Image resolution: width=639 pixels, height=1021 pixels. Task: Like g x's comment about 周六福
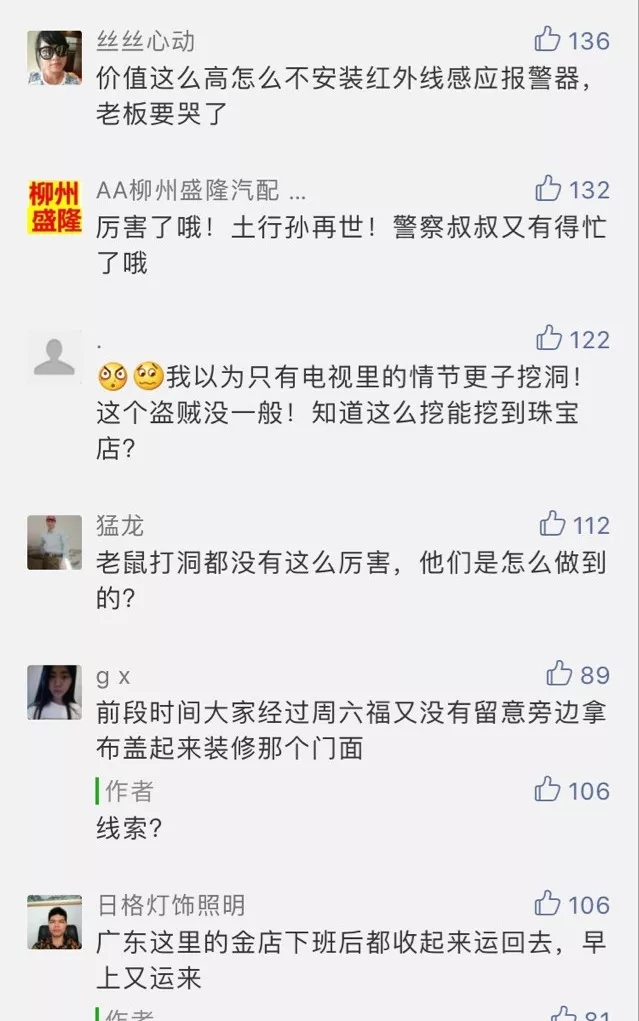560,674
